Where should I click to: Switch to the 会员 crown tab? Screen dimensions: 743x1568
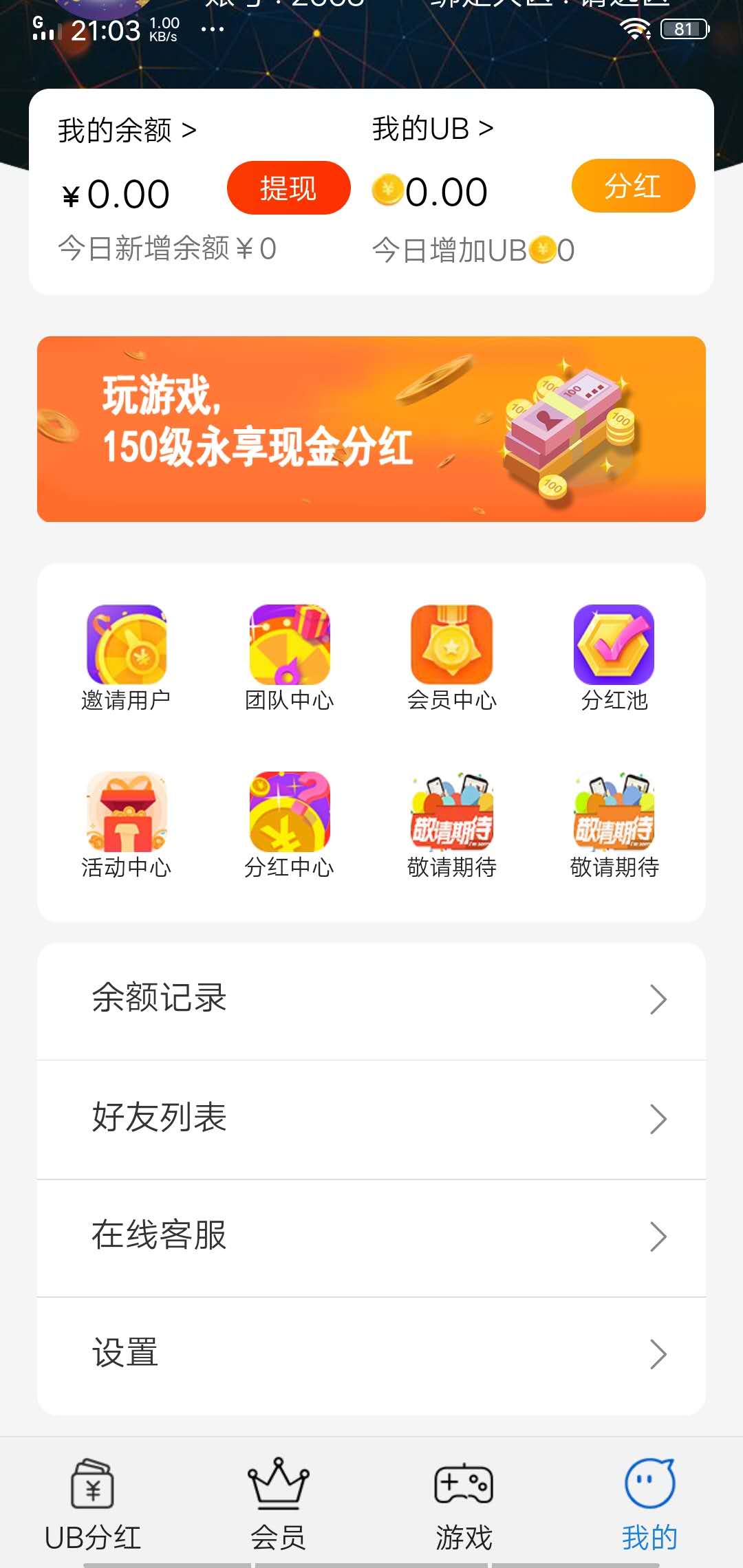(278, 1503)
